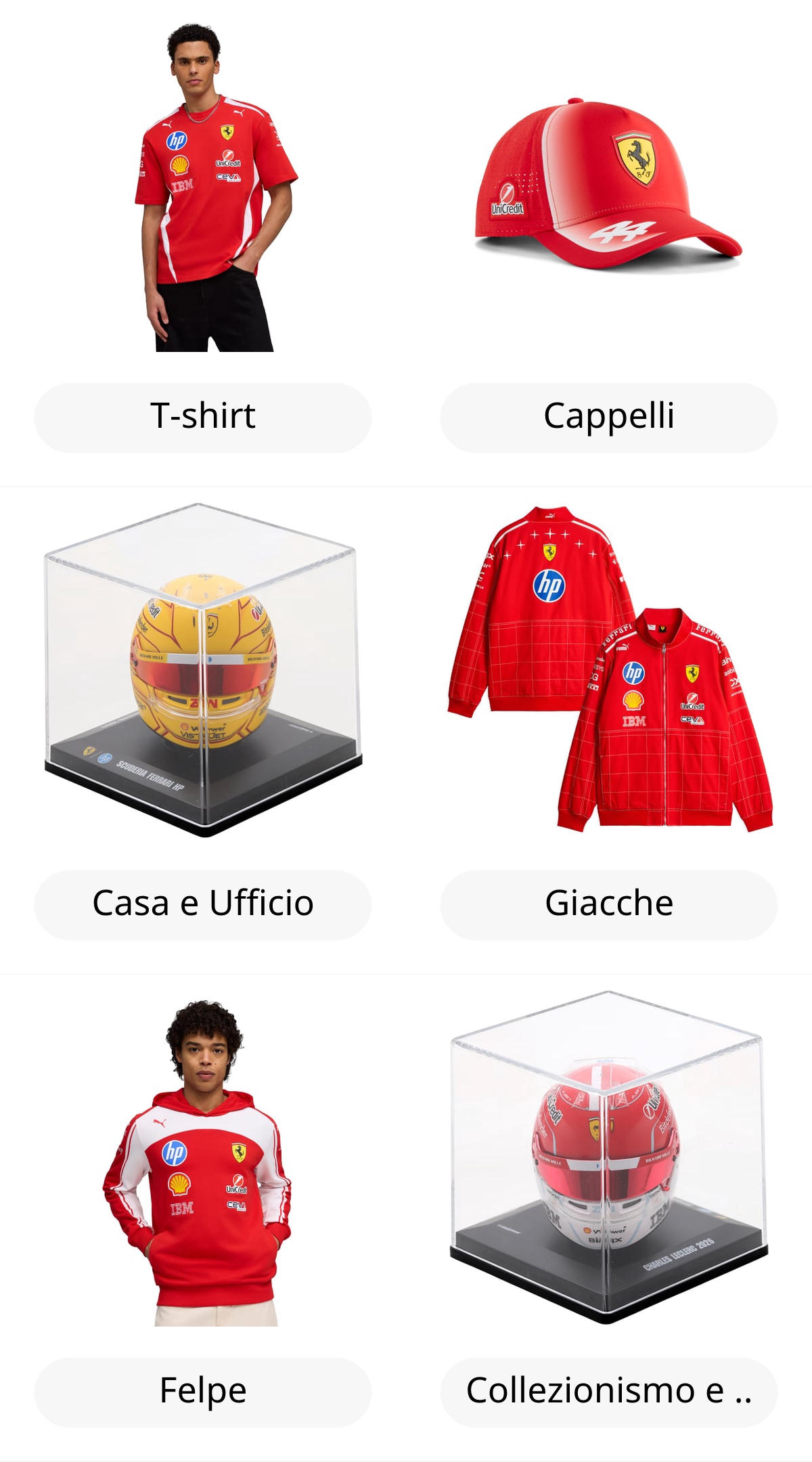Open the T-shirt category button
The width and height of the screenshot is (812, 1462).
203,417
